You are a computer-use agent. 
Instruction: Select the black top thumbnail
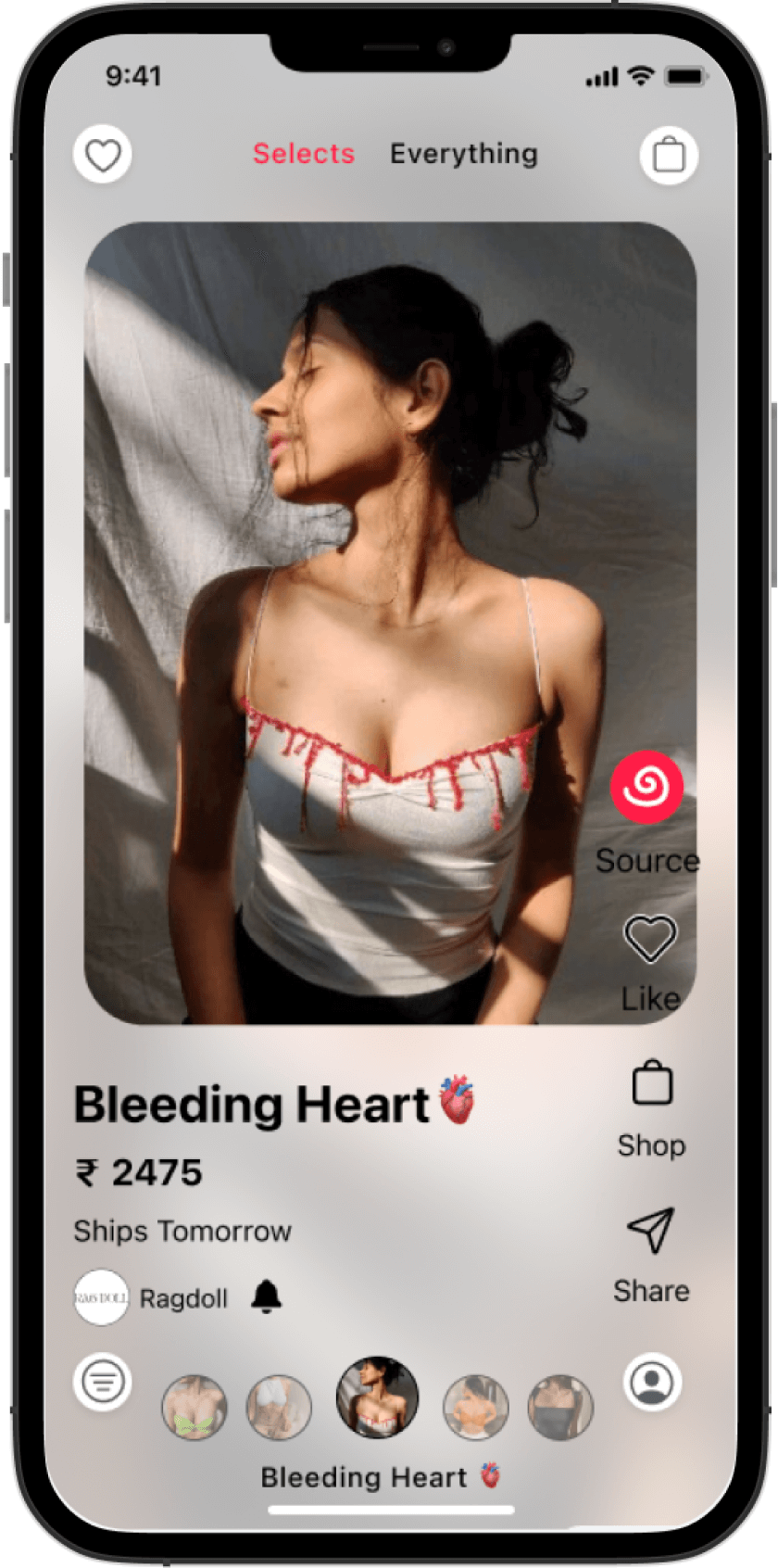coord(560,1408)
